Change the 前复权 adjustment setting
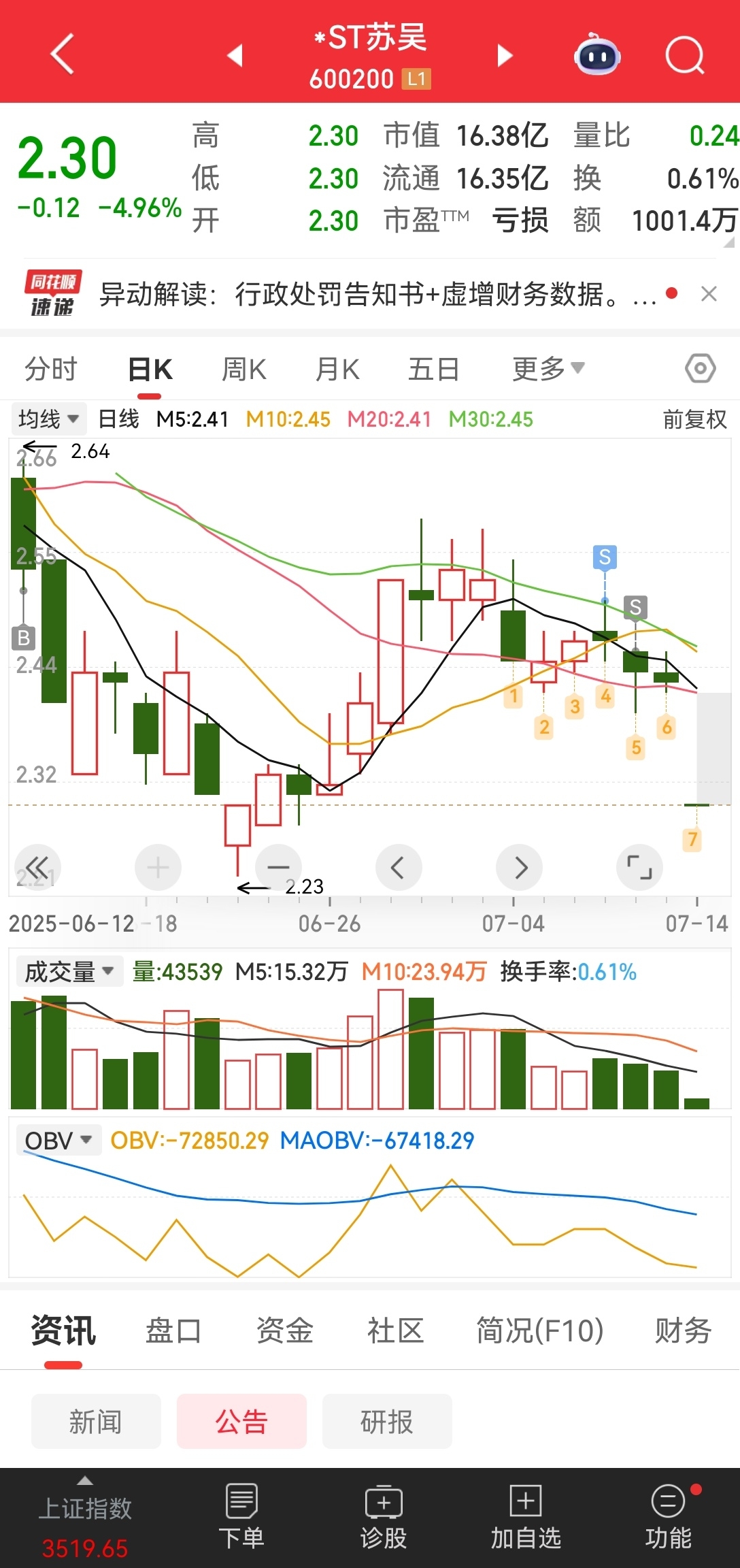 (x=694, y=419)
